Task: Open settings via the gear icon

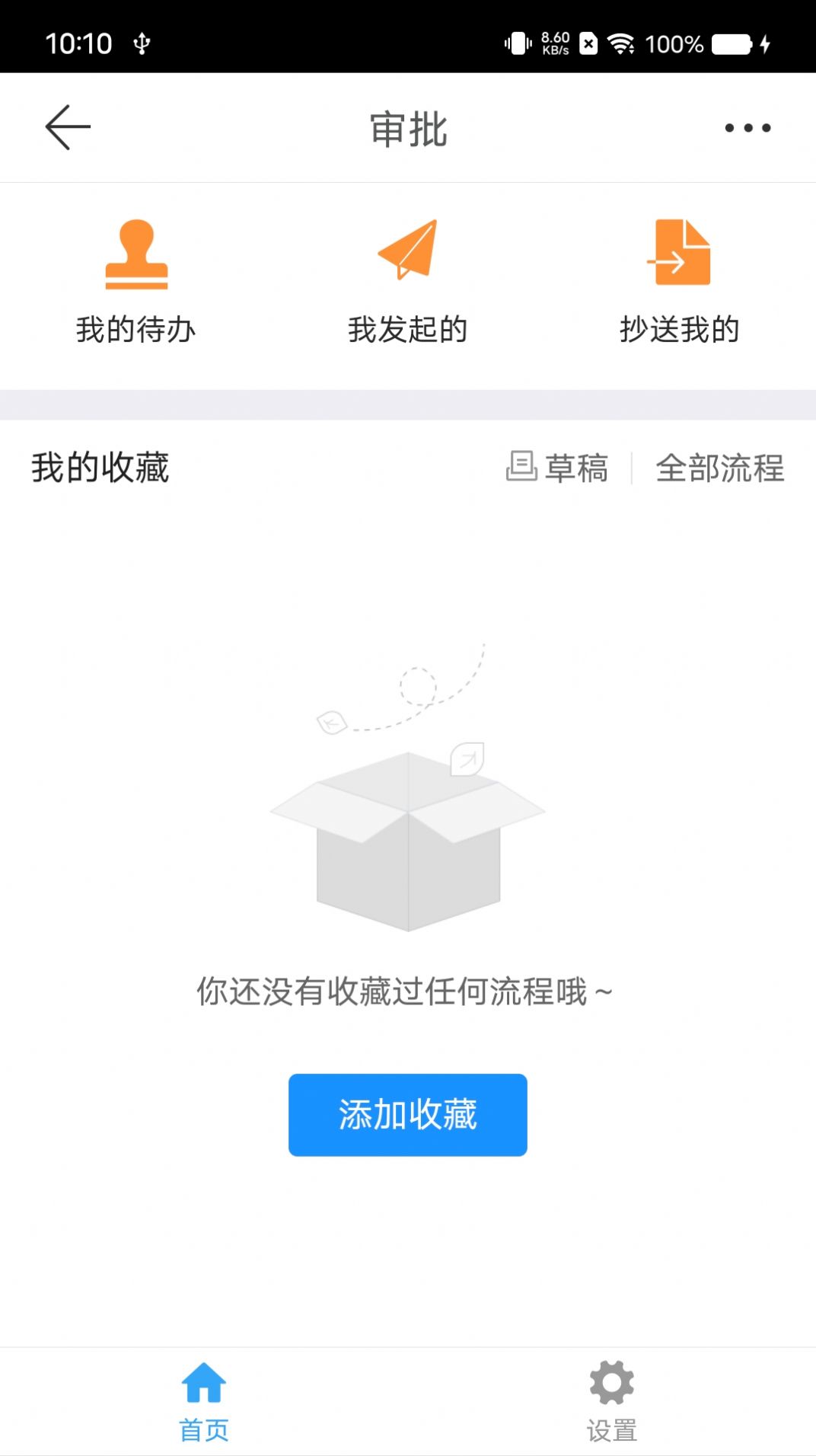Action: (611, 1386)
